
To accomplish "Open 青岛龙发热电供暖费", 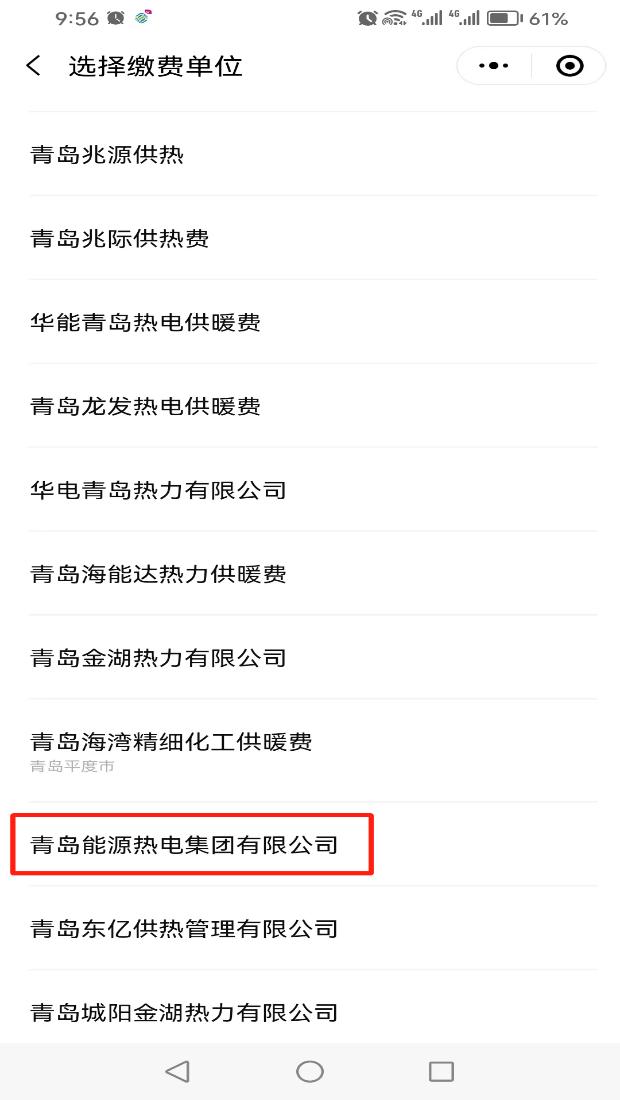I will click(146, 407).
